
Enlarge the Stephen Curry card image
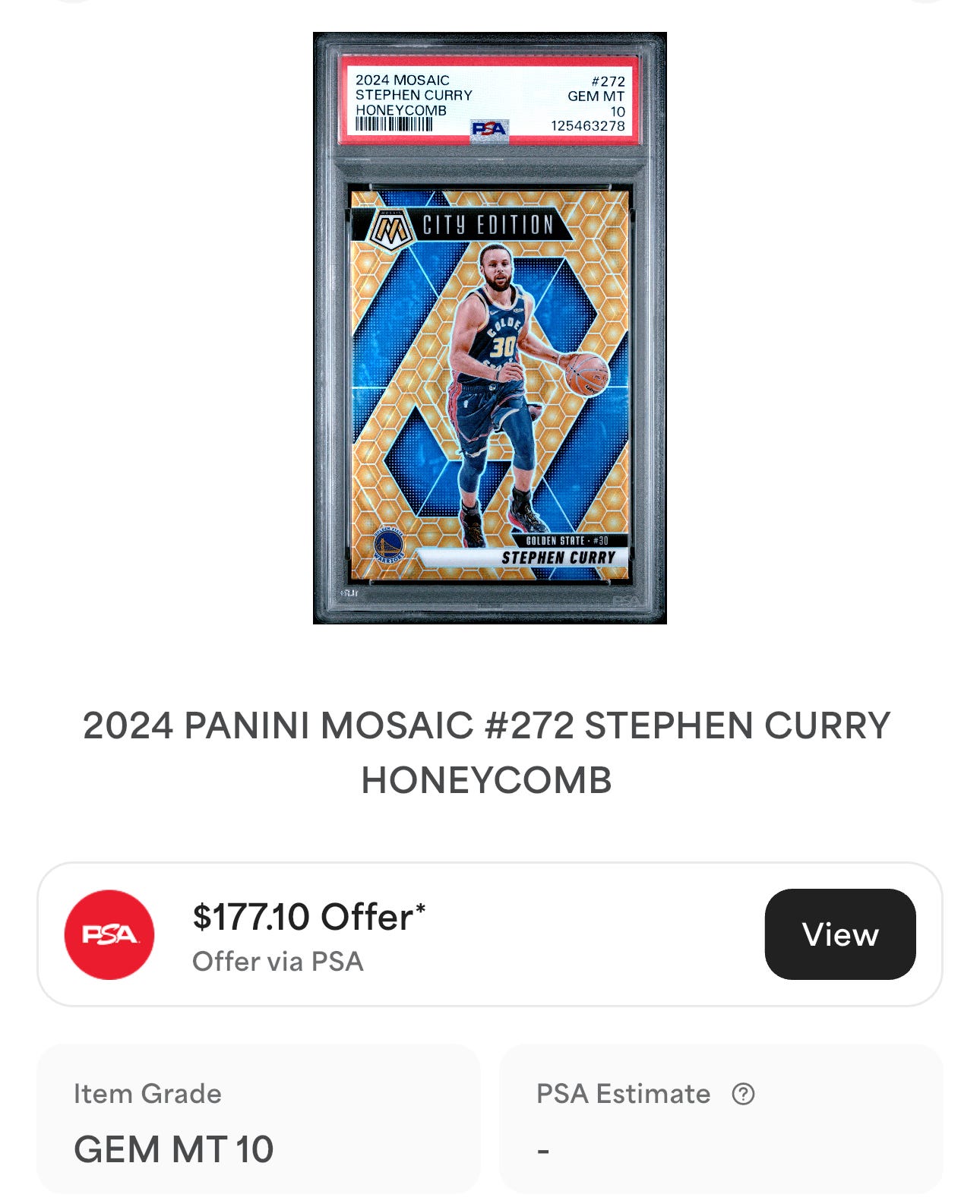(x=489, y=328)
